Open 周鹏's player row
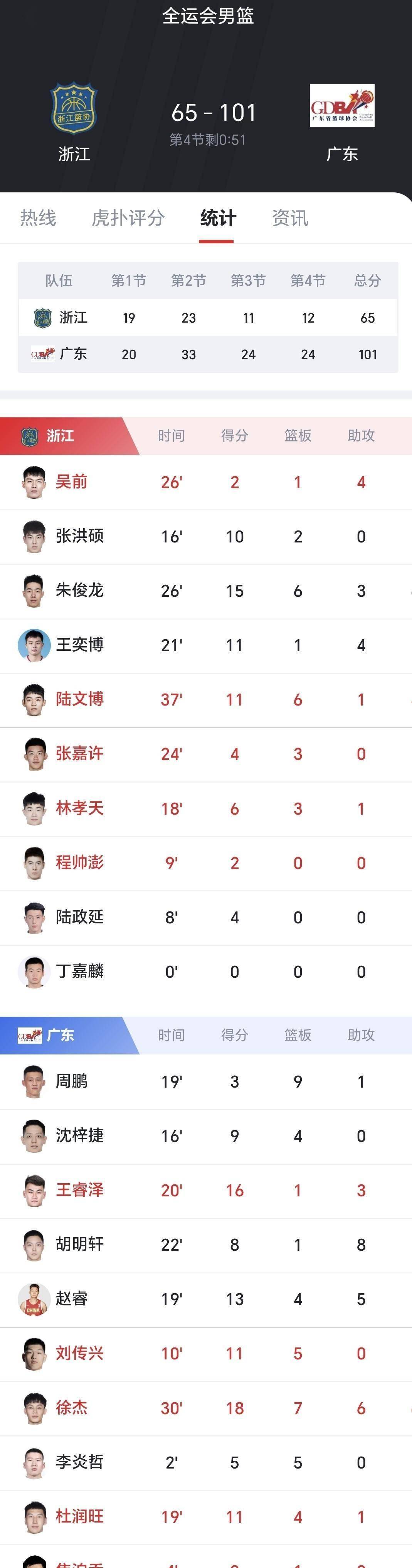 [x=71, y=1081]
